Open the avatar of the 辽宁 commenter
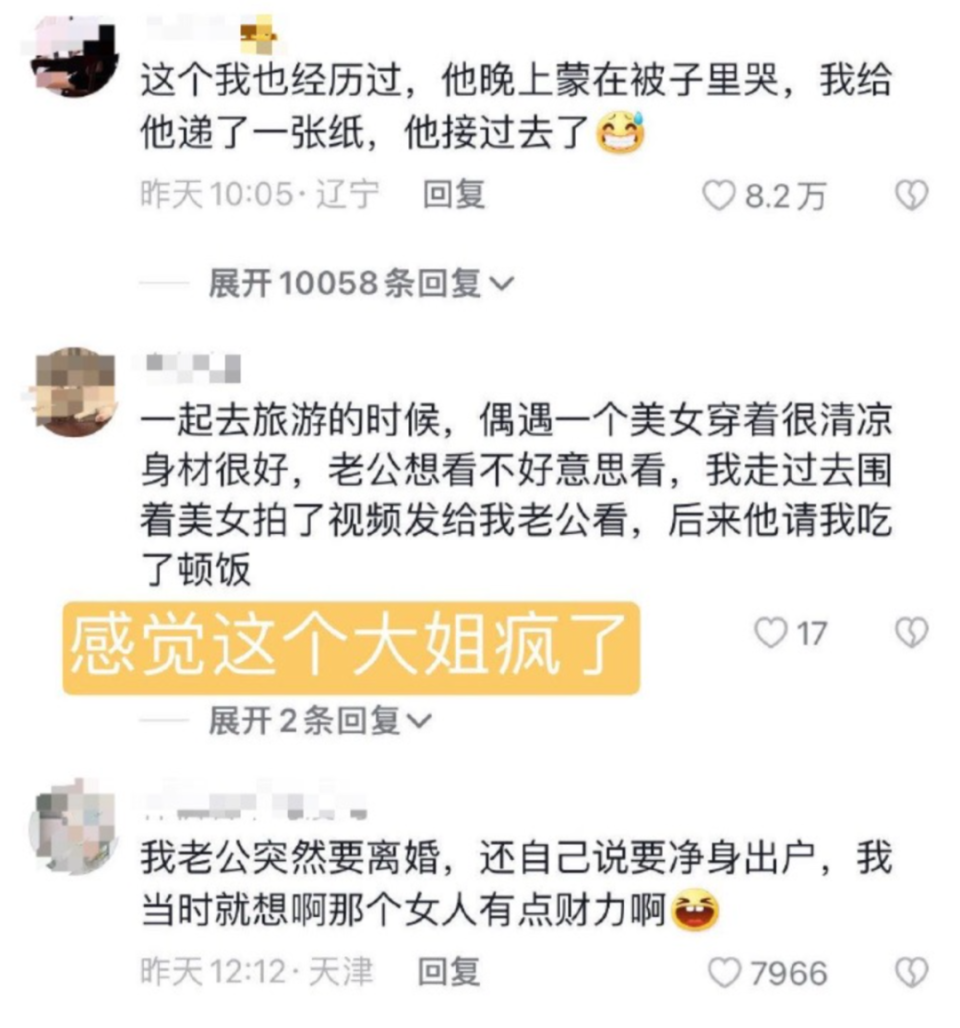Image resolution: width=960 pixels, height=1028 pixels. [73, 57]
